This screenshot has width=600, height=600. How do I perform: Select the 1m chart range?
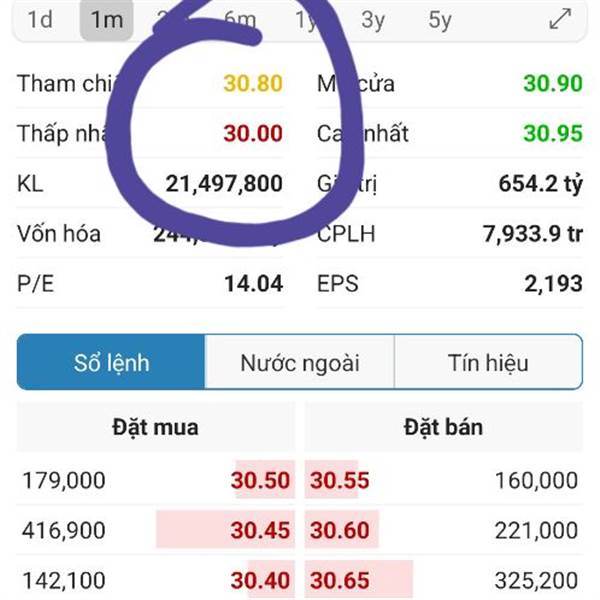point(106,20)
